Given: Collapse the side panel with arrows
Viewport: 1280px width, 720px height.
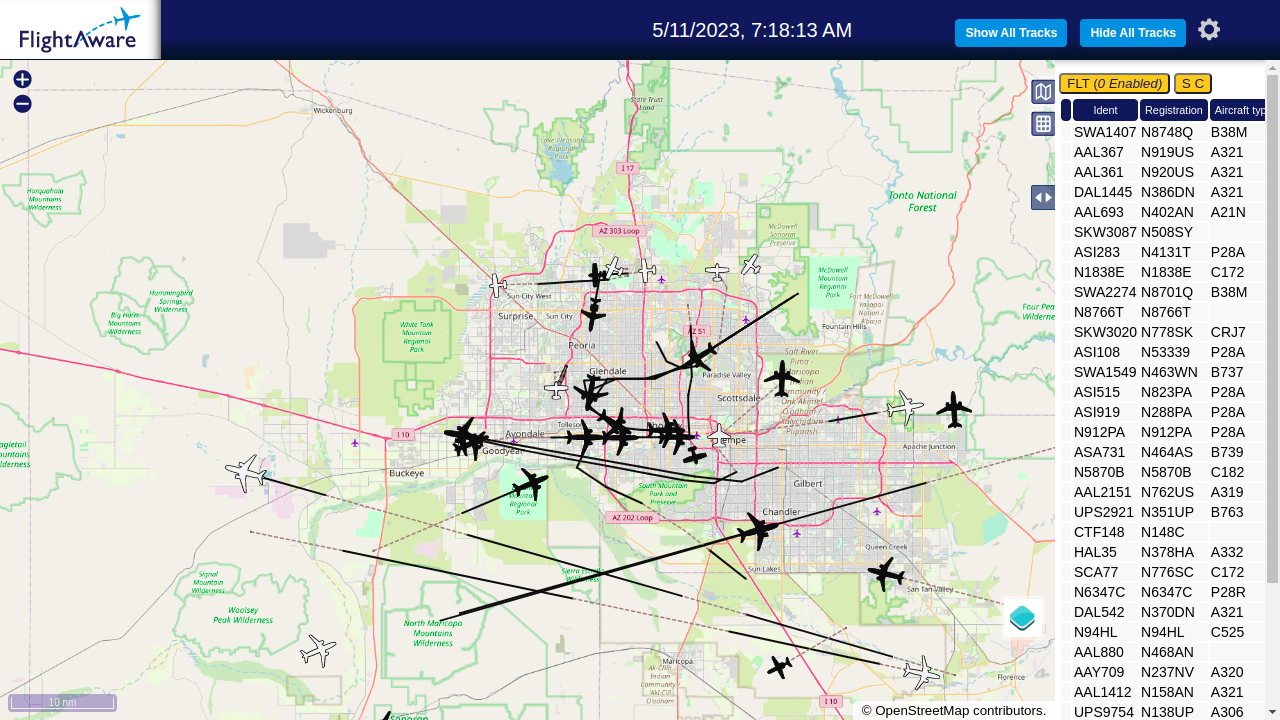Looking at the screenshot, I should (x=1043, y=197).
